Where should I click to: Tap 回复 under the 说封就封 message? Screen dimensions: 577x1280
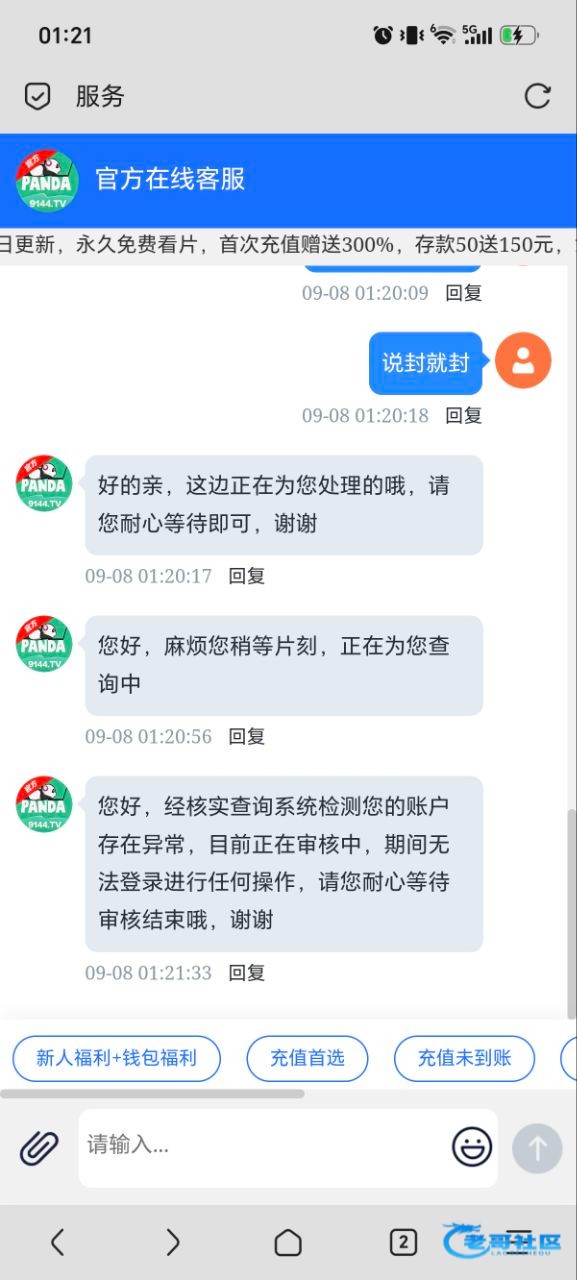(x=464, y=415)
